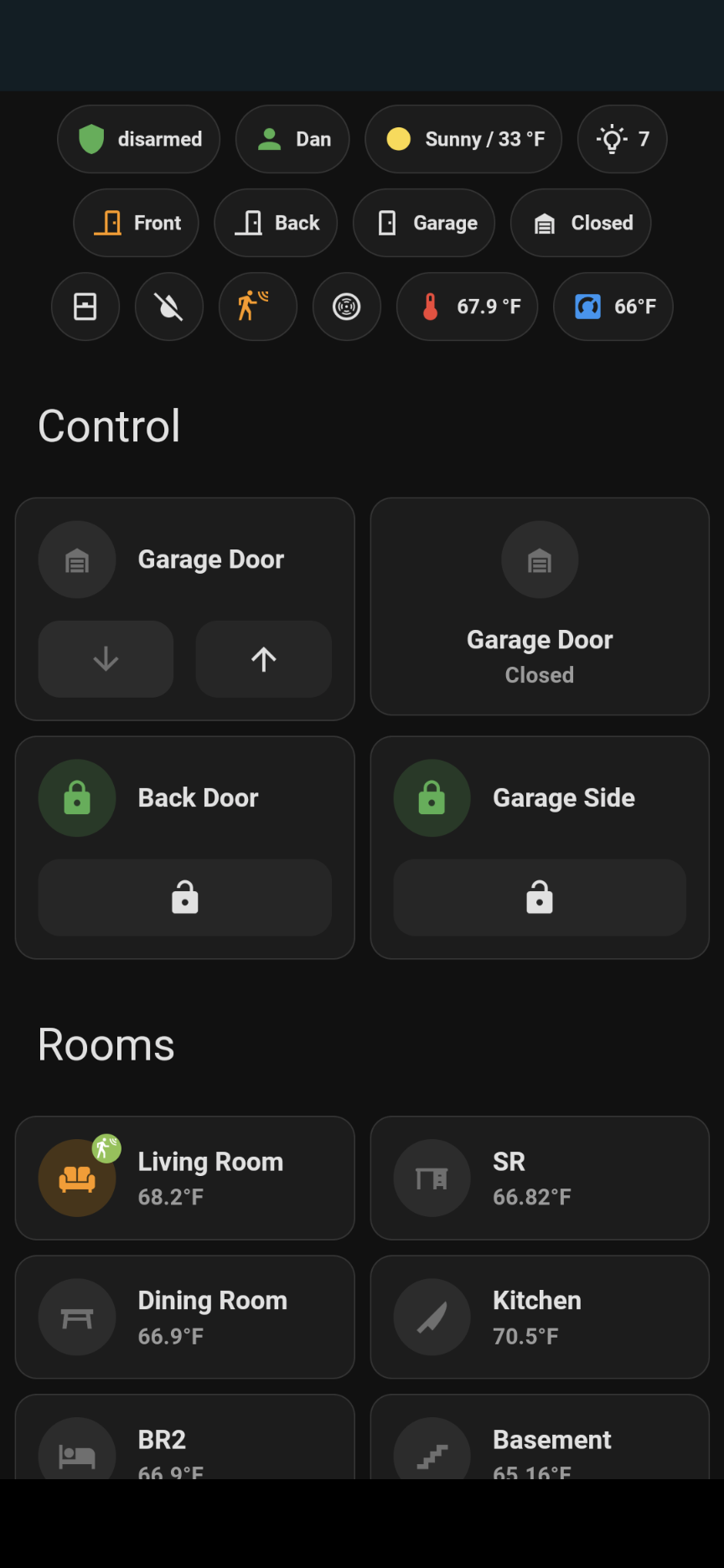Raise the garage door with up arrow
The image size is (724, 1568).
pos(264,659)
